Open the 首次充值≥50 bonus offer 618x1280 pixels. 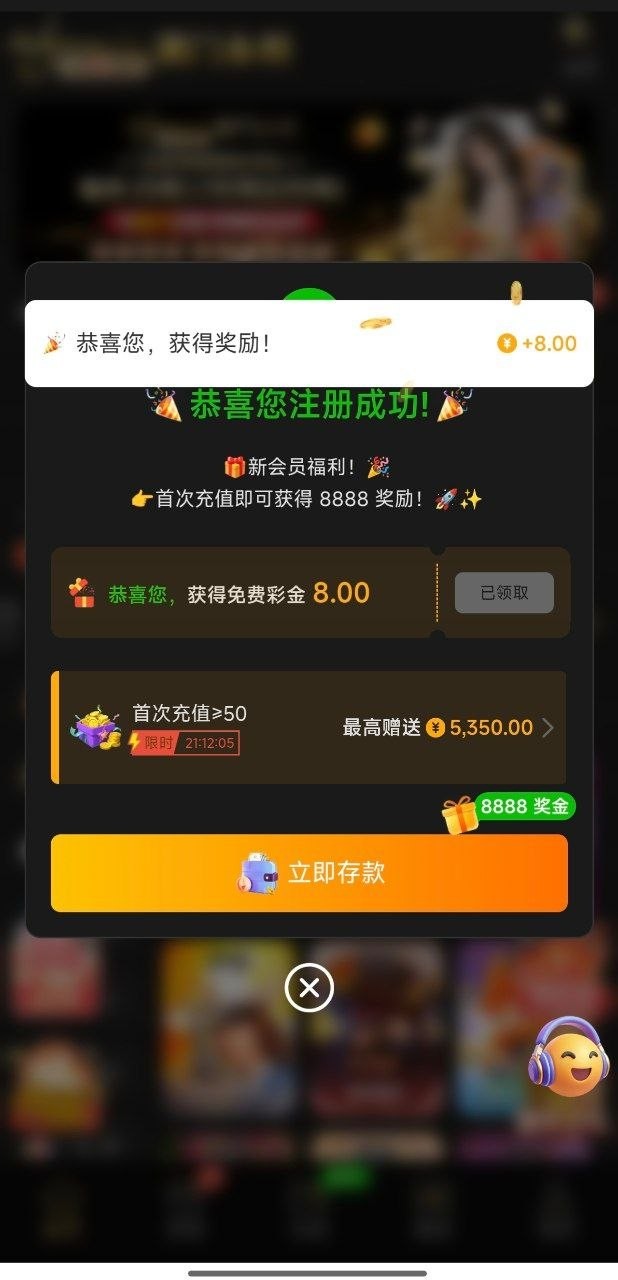[308, 727]
